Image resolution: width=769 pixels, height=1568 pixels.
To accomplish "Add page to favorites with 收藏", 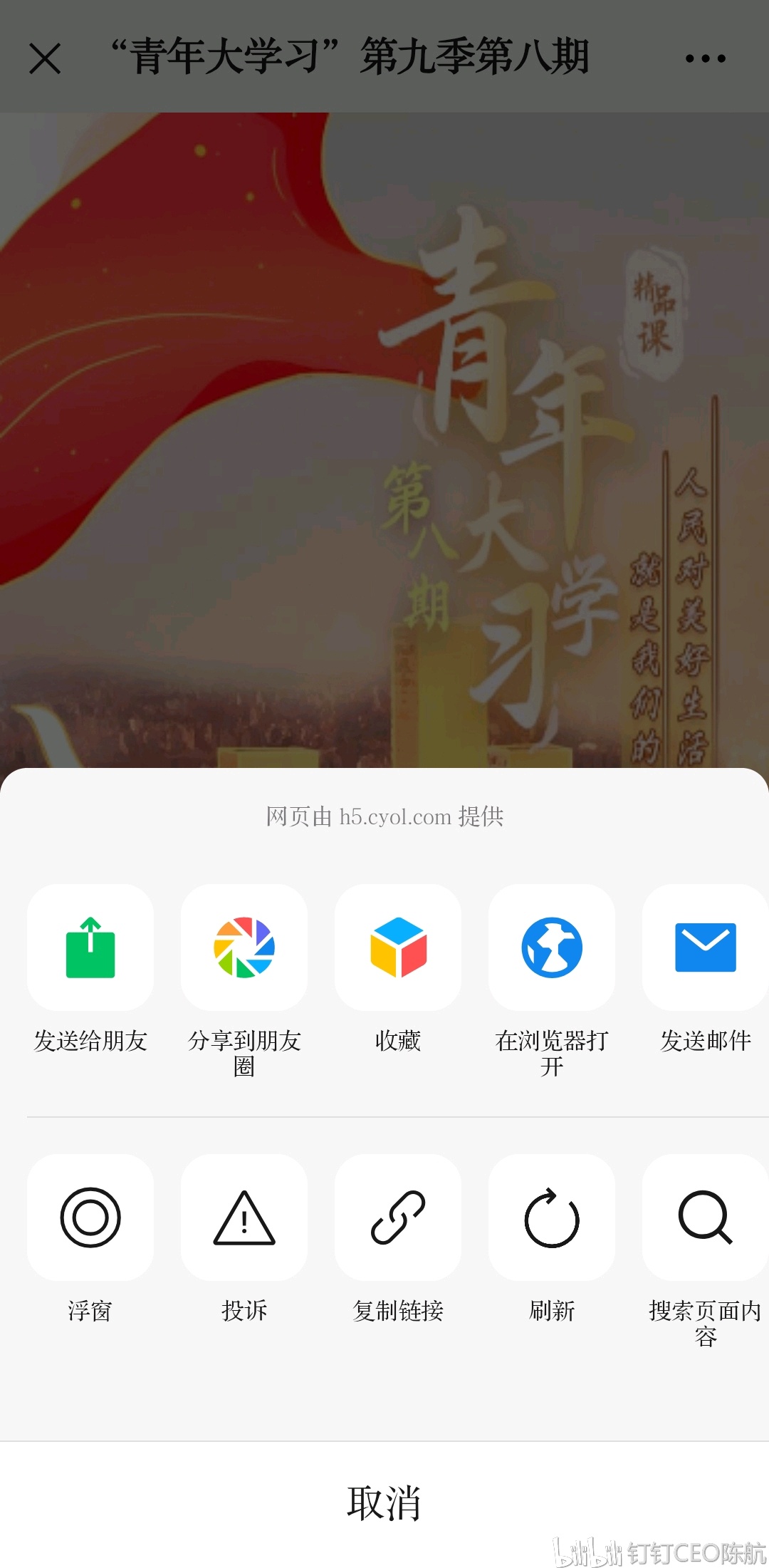I will click(398, 947).
